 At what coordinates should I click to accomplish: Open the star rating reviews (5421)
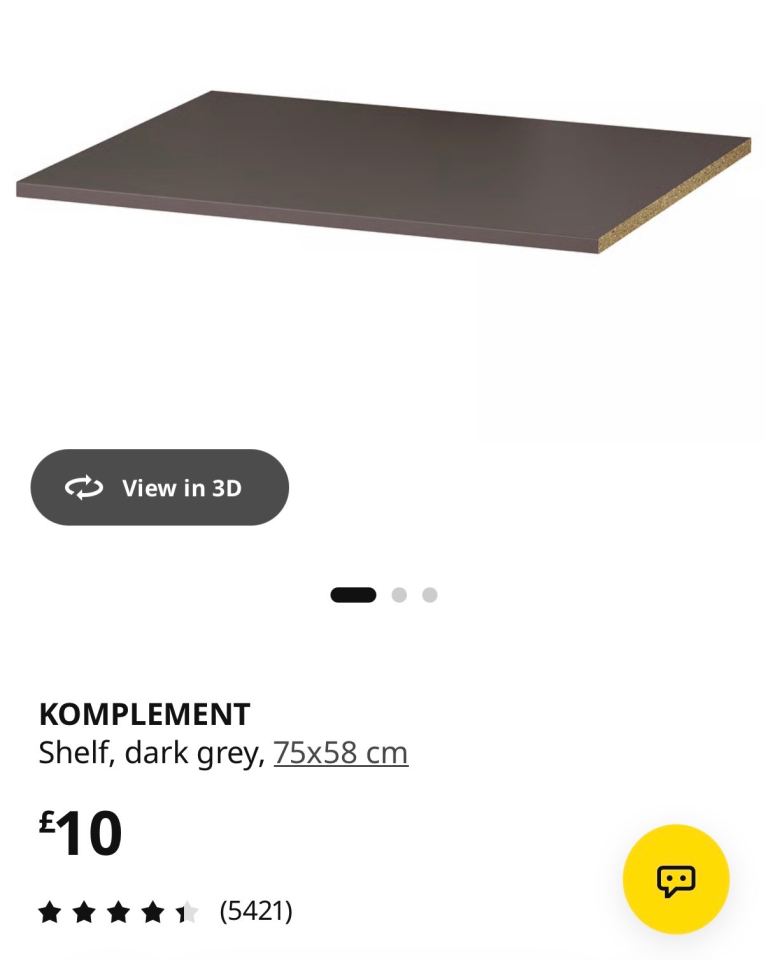click(x=165, y=911)
